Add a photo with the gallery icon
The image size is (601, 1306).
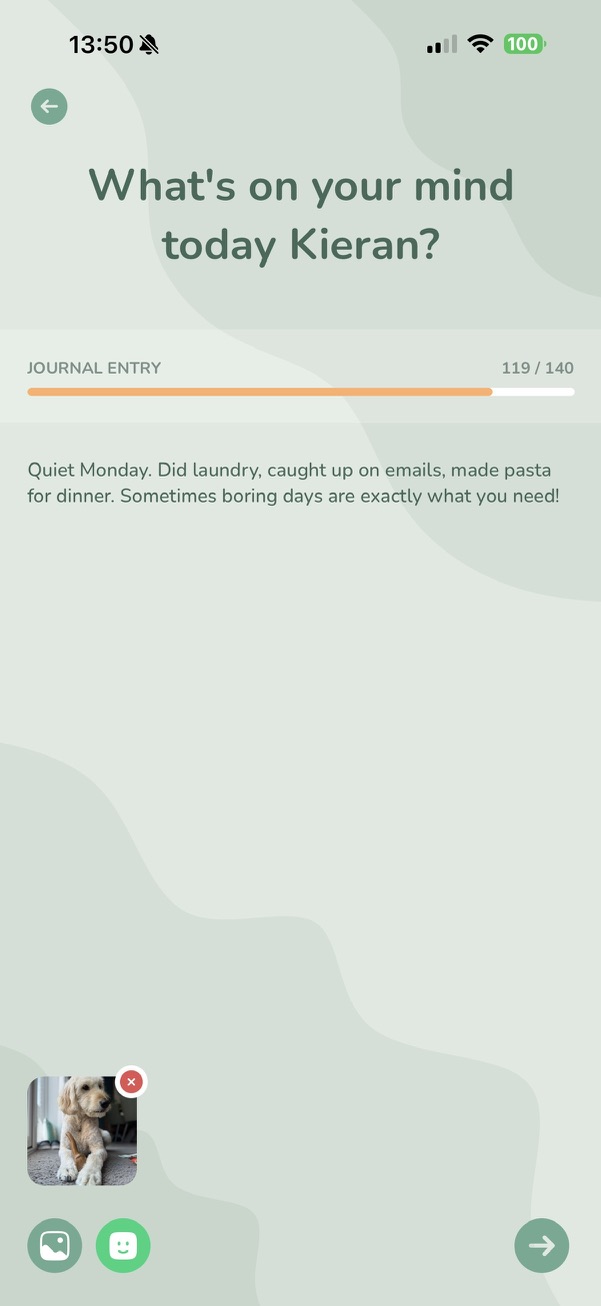click(54, 1245)
